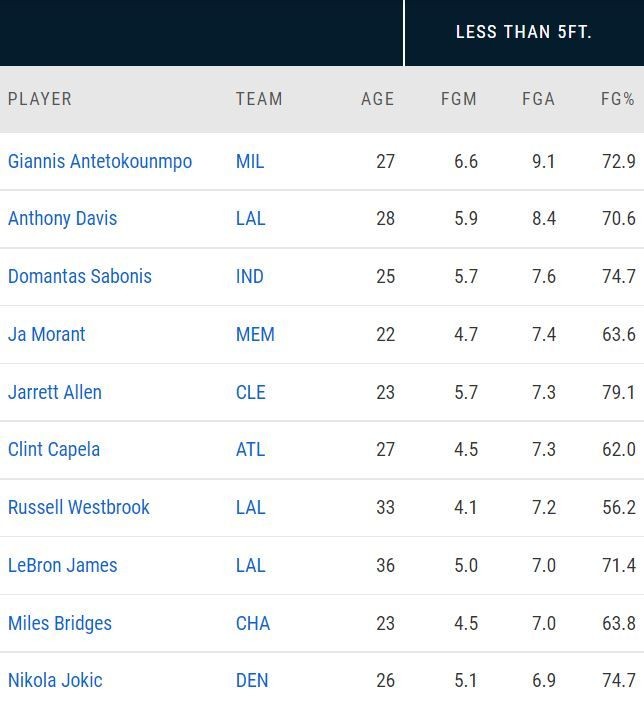The image size is (644, 707).
Task: Open Anthony Davis's player profile
Action: 62,218
